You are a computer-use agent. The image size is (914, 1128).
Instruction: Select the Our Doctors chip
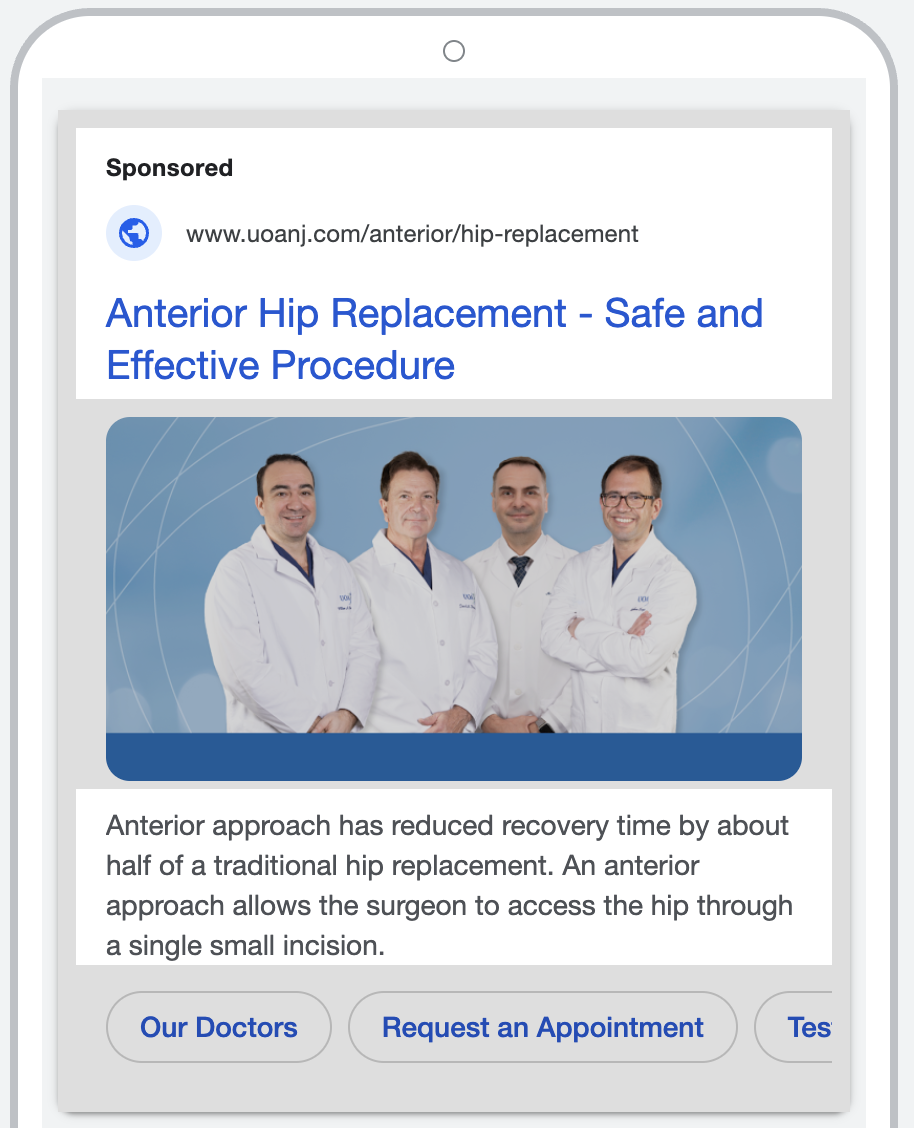pos(218,1027)
